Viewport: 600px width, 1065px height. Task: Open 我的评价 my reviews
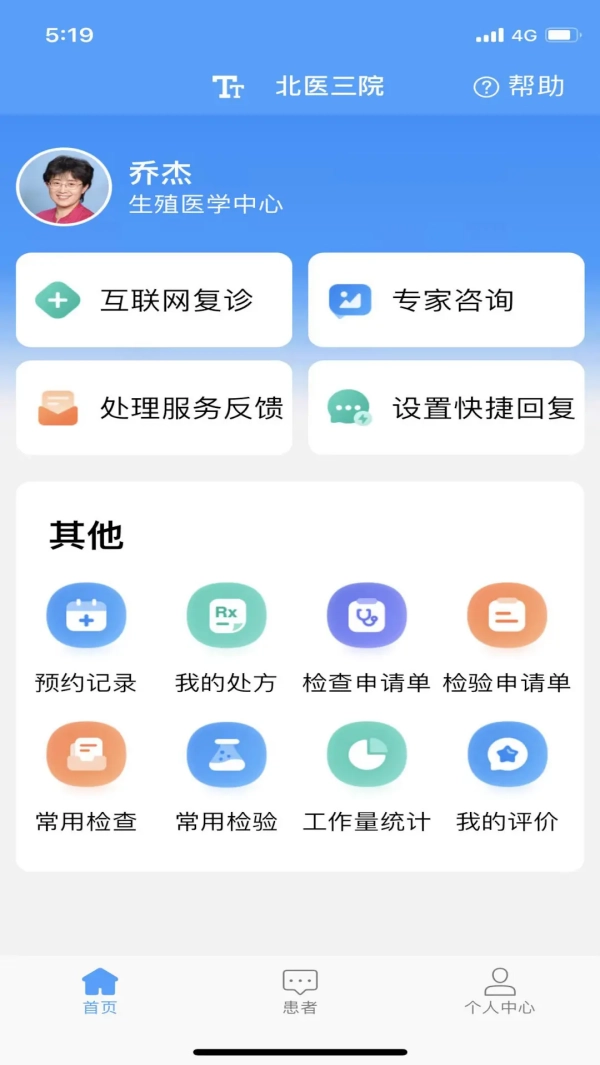(507, 777)
